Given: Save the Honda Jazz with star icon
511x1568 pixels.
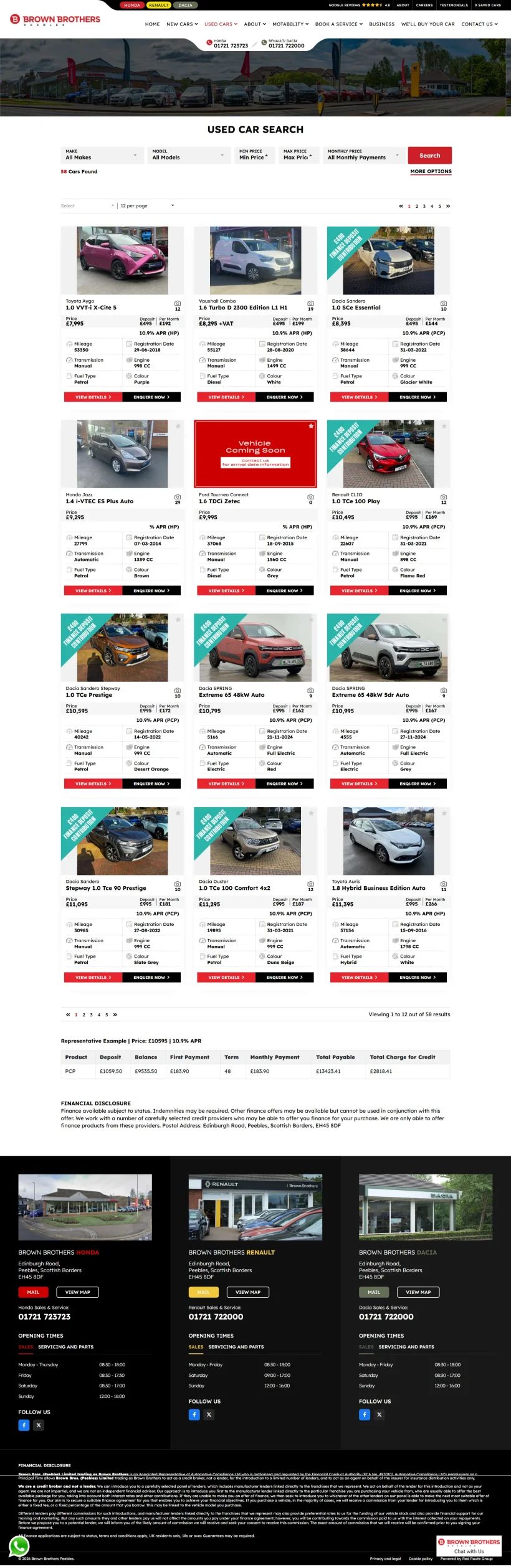Looking at the screenshot, I should pos(178,427).
